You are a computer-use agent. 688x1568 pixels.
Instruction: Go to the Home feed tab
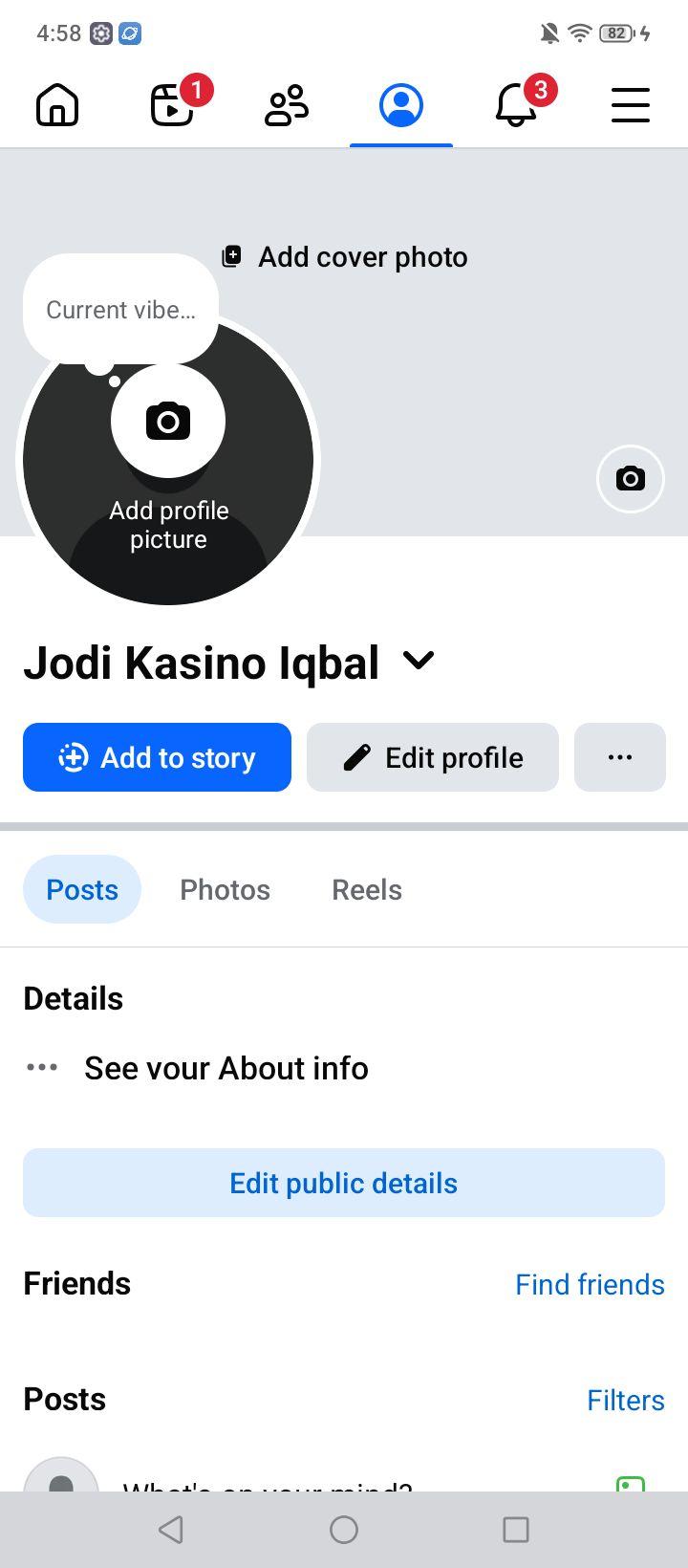point(57,104)
